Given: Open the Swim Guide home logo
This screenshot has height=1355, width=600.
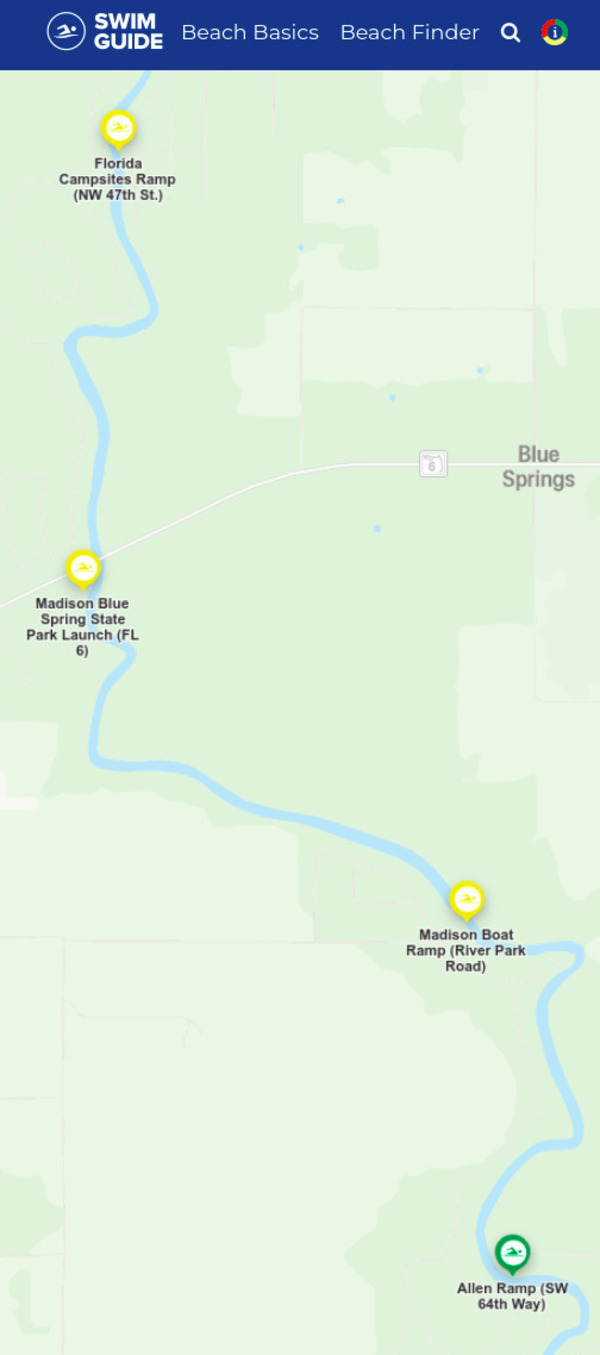Looking at the screenshot, I should tap(105, 32).
